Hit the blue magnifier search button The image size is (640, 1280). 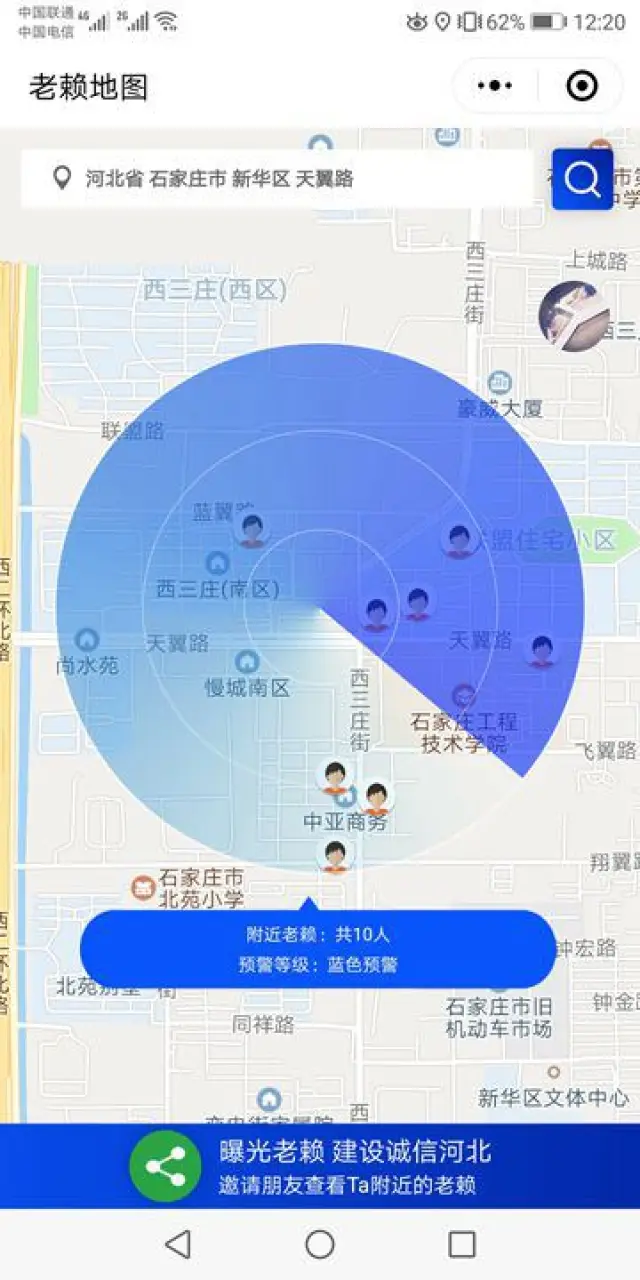point(582,179)
